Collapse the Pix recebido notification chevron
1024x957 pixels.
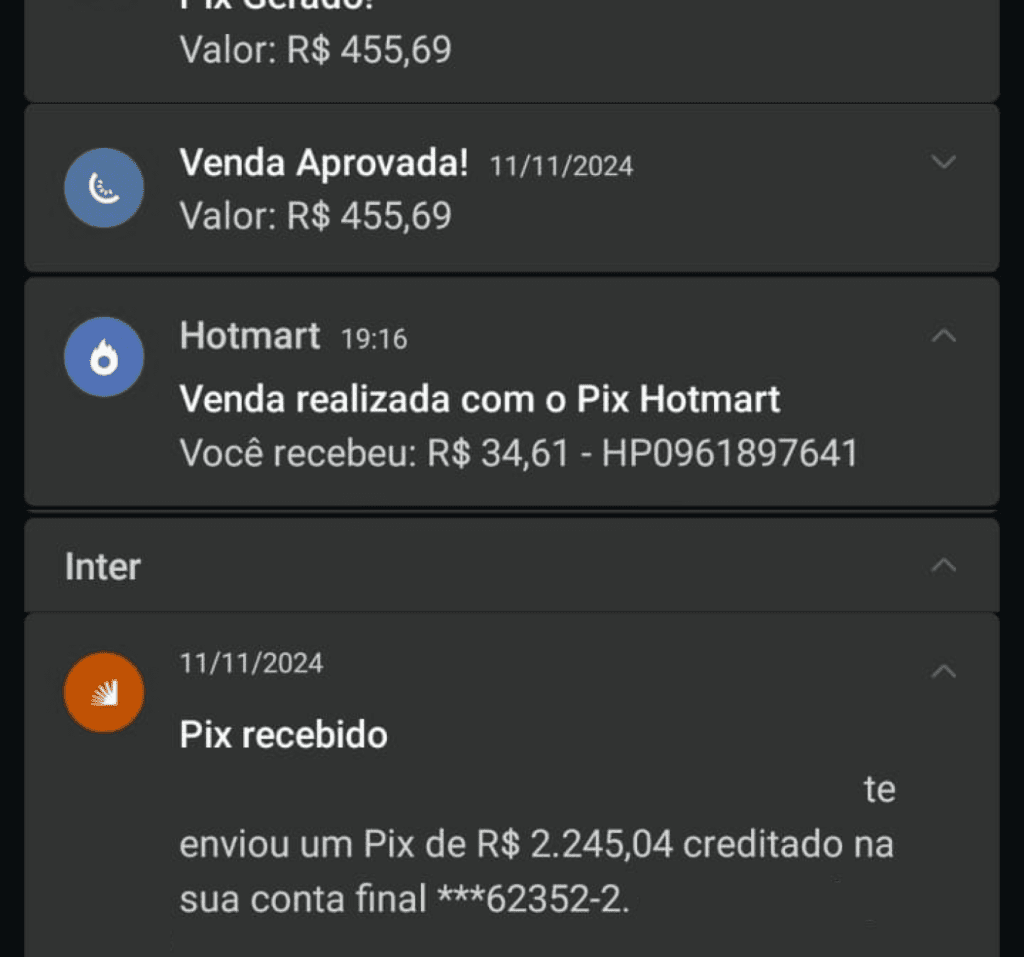(x=943, y=672)
